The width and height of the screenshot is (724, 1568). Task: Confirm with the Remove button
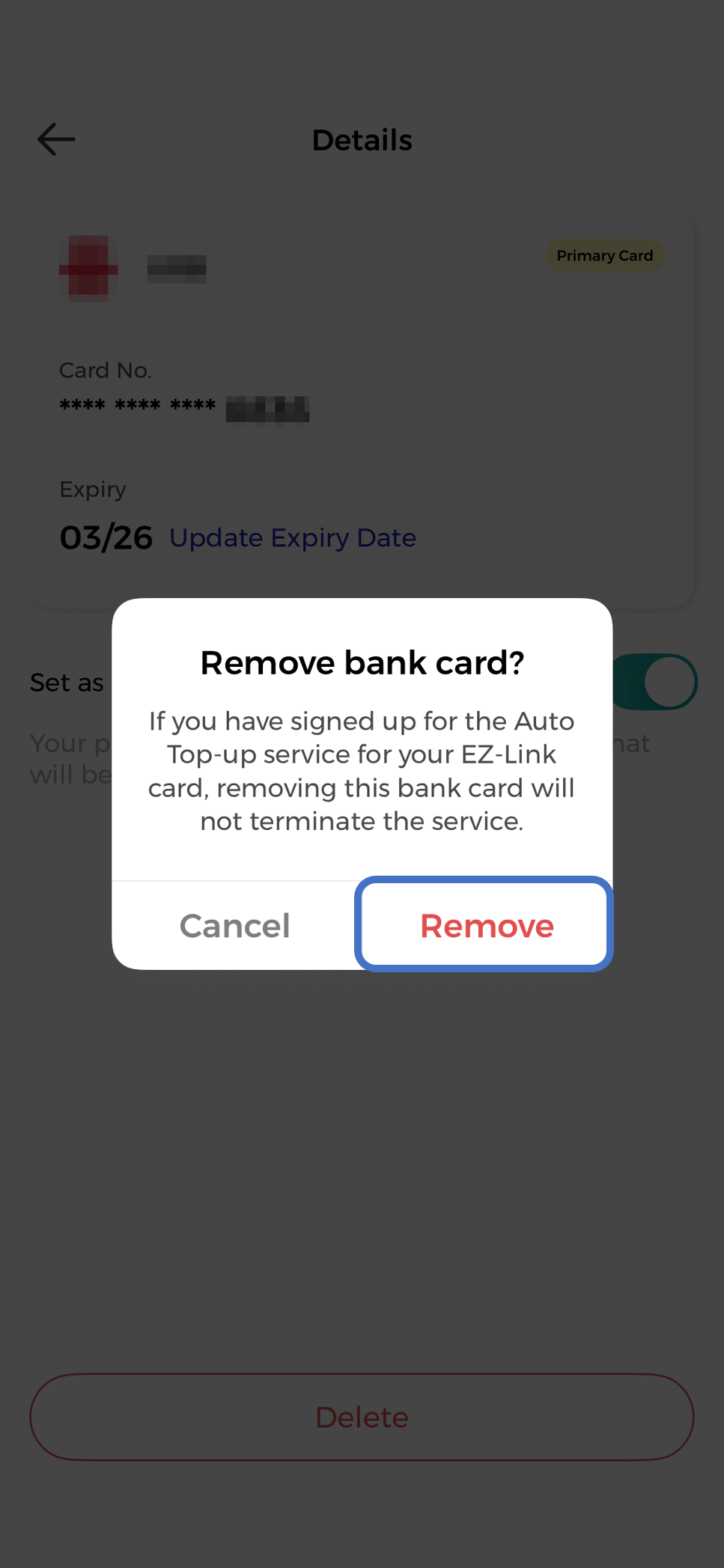click(485, 925)
